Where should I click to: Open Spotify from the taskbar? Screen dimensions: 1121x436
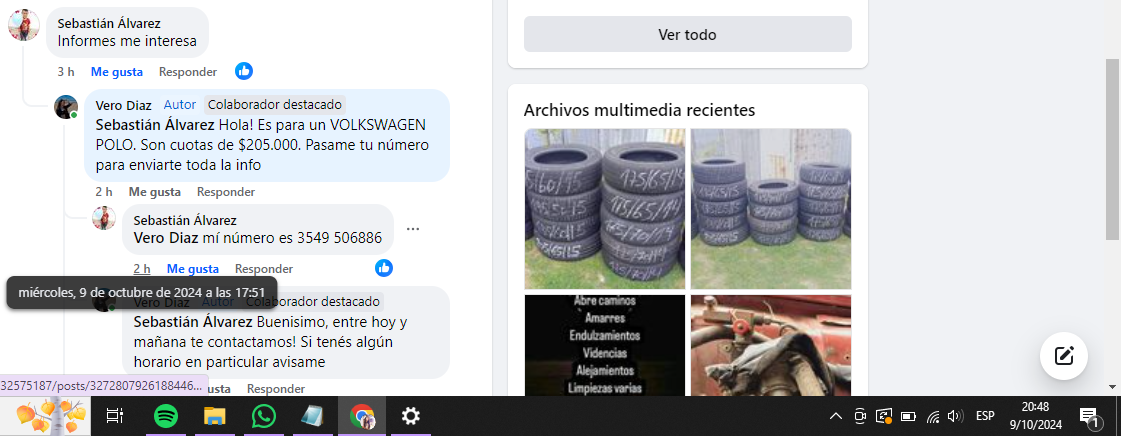click(166, 416)
